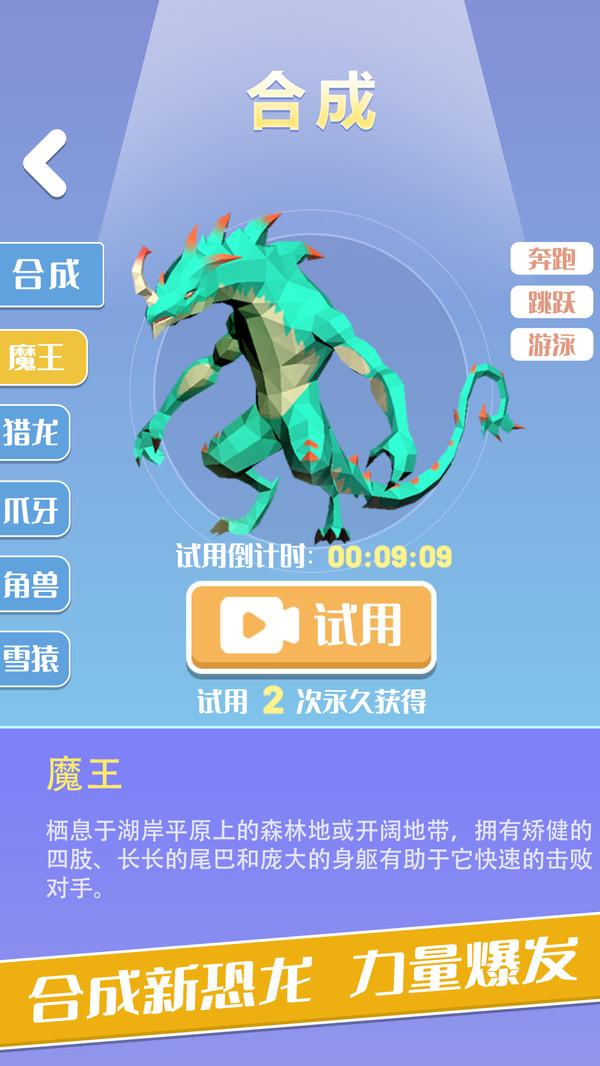Tap the 试用 video trial button
600x1066 pixels.
(311, 626)
